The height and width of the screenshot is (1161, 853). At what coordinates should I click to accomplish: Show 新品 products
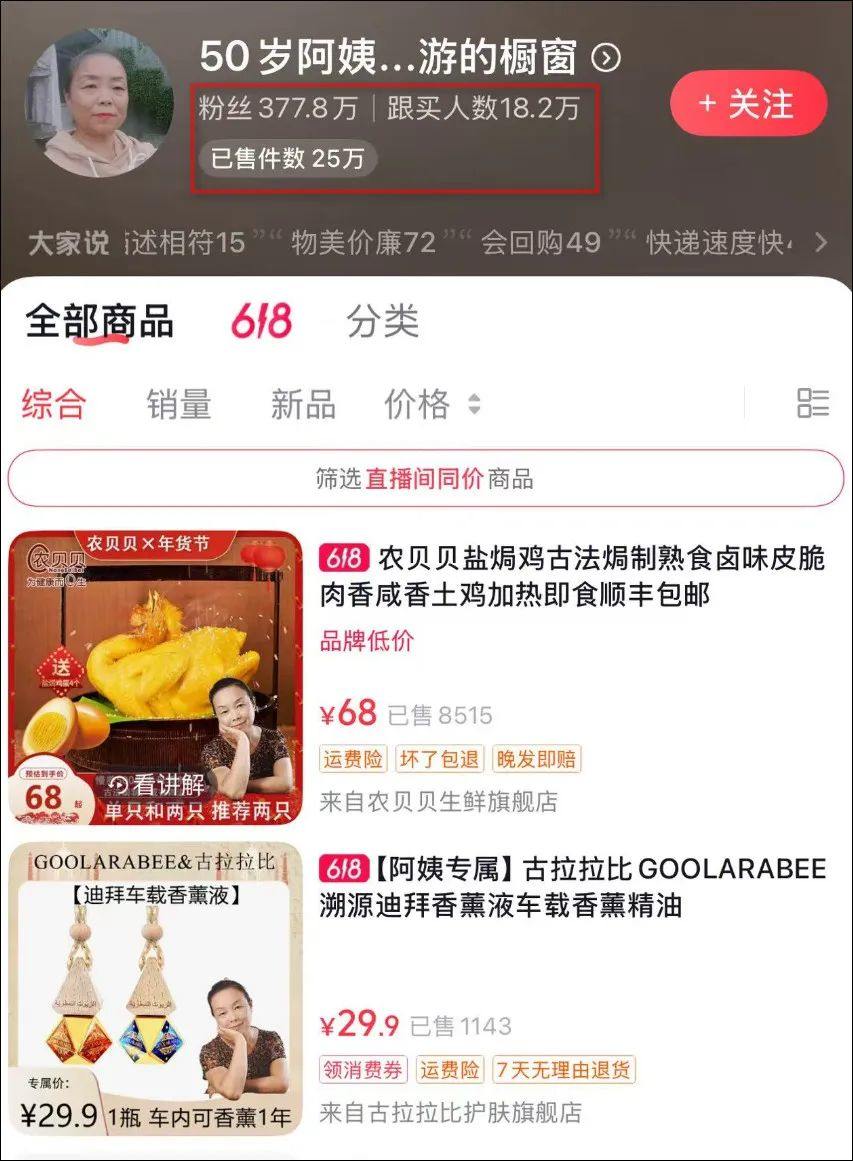pyautogui.click(x=302, y=404)
